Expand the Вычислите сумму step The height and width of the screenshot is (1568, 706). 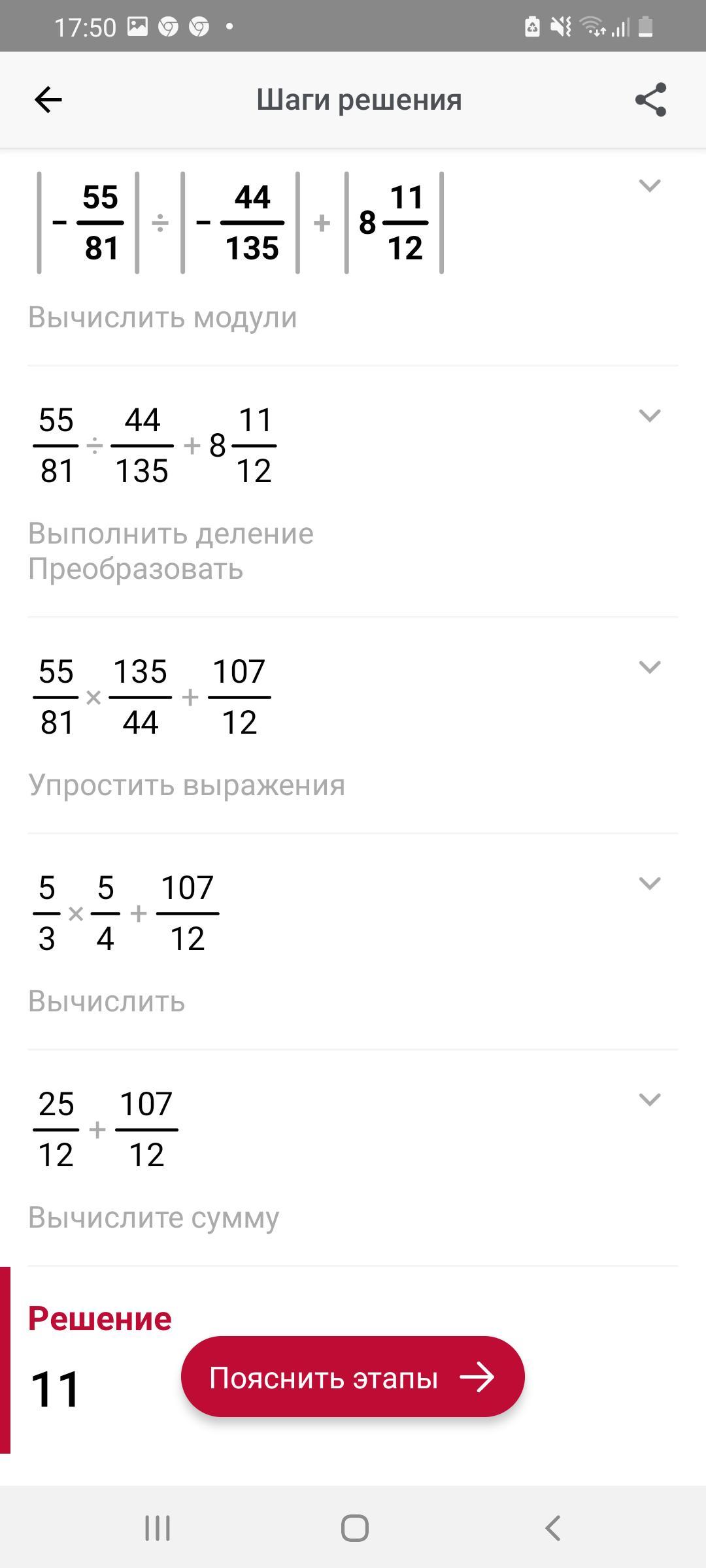click(649, 1100)
